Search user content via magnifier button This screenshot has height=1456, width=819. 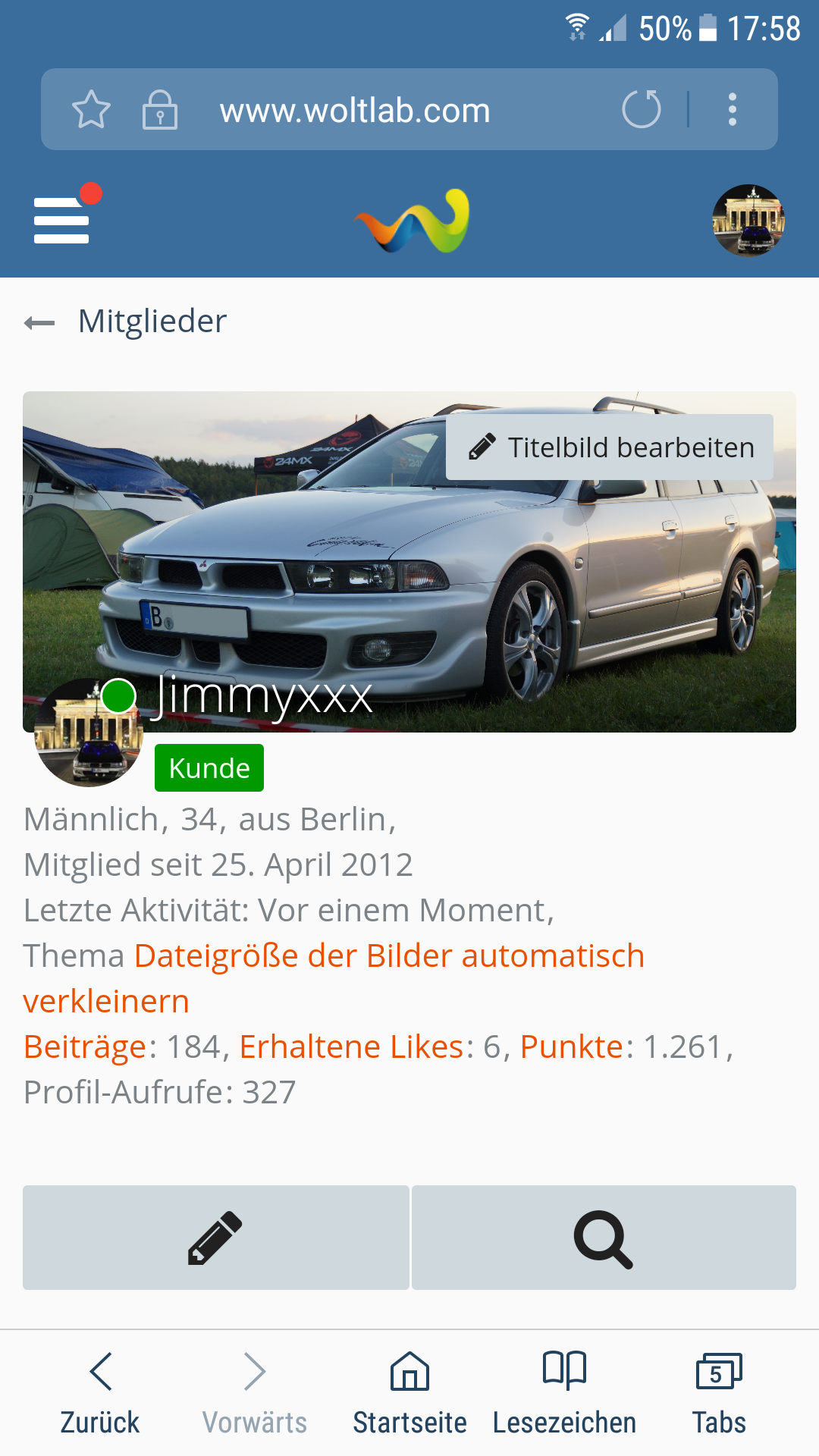[x=604, y=1238]
